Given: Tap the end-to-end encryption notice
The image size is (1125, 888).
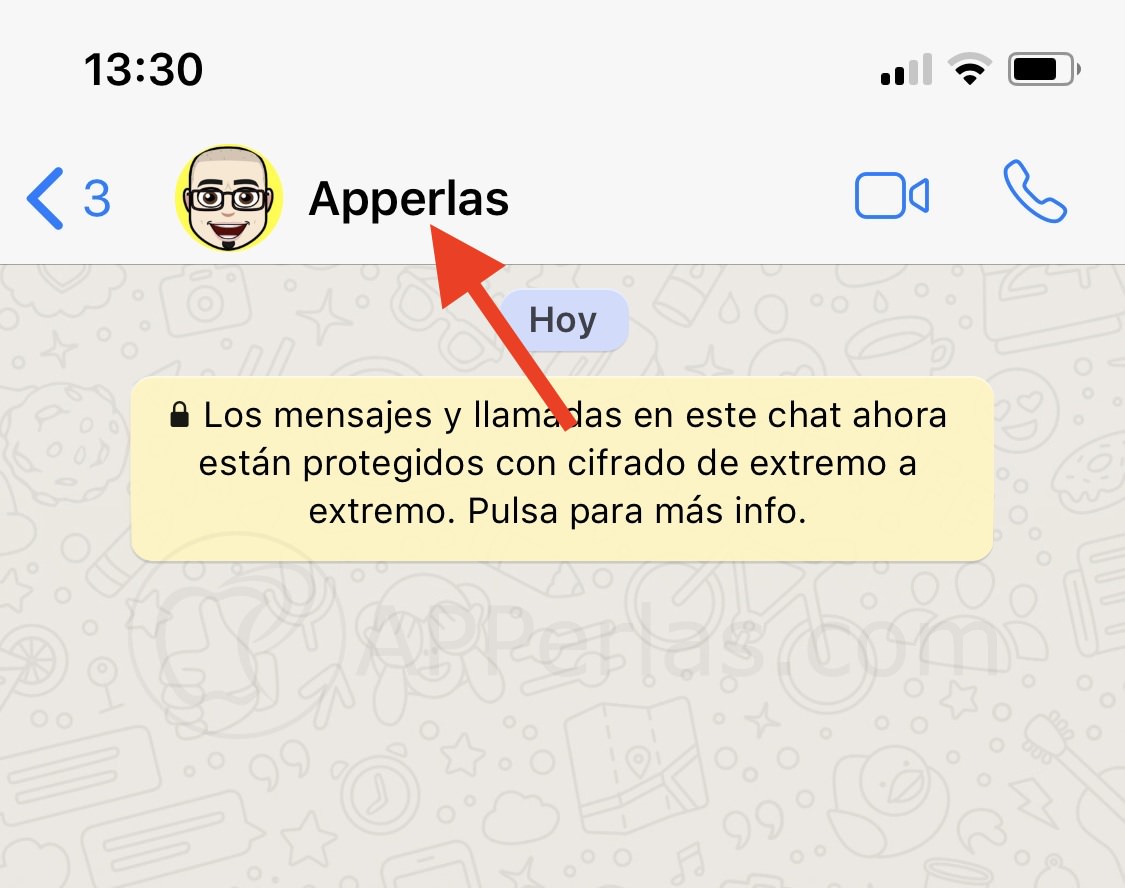Looking at the screenshot, I should click(561, 467).
